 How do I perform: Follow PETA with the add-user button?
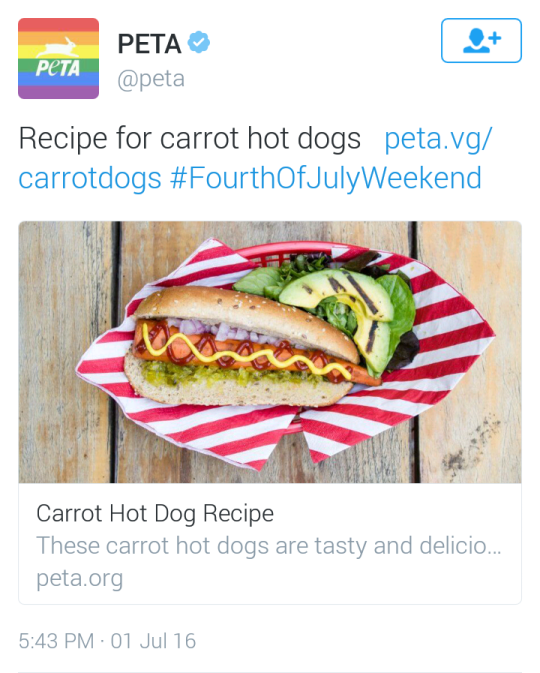tap(481, 40)
